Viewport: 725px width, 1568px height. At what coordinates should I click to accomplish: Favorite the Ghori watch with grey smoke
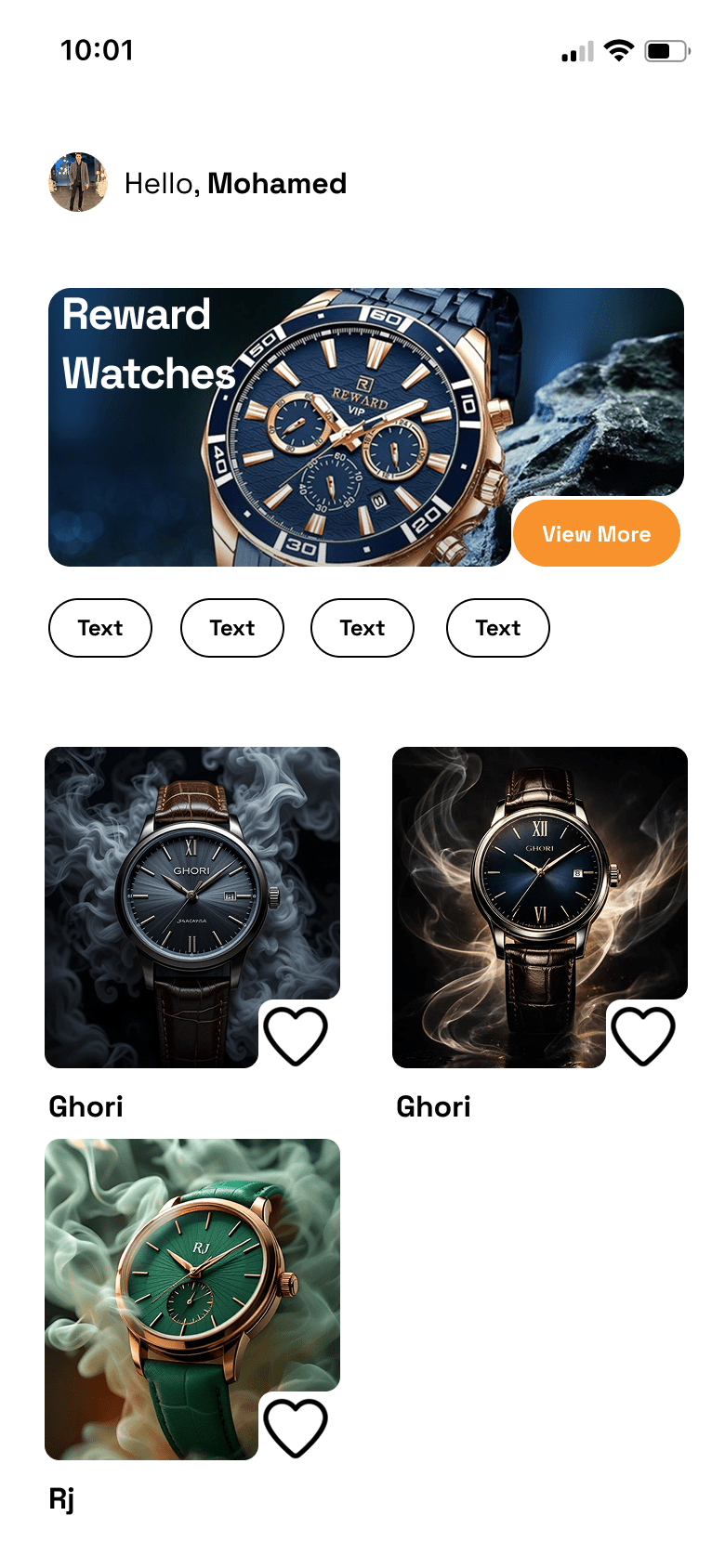(296, 1035)
